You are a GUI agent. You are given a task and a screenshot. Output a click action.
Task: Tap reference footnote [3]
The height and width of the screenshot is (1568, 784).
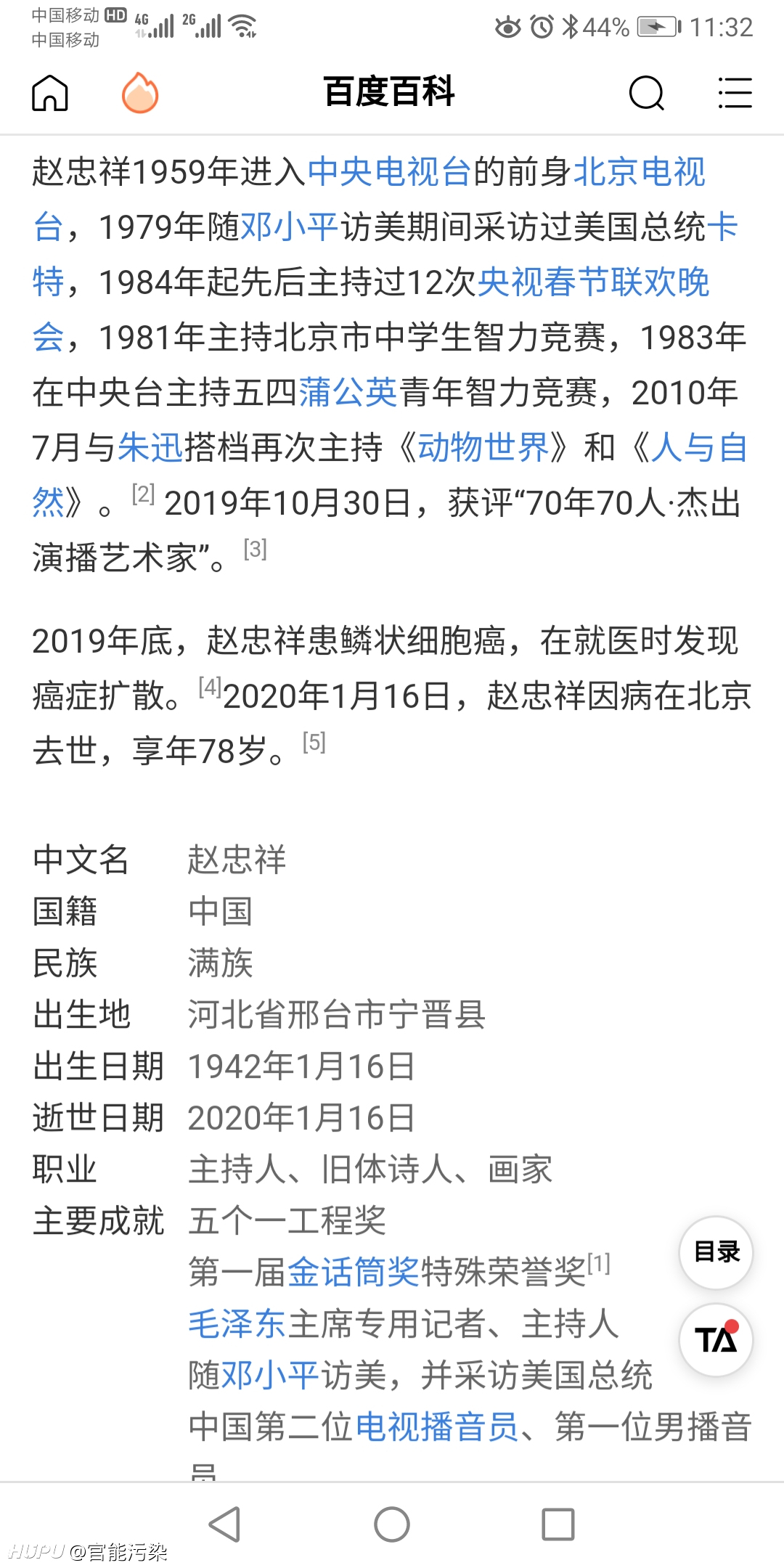[256, 549]
